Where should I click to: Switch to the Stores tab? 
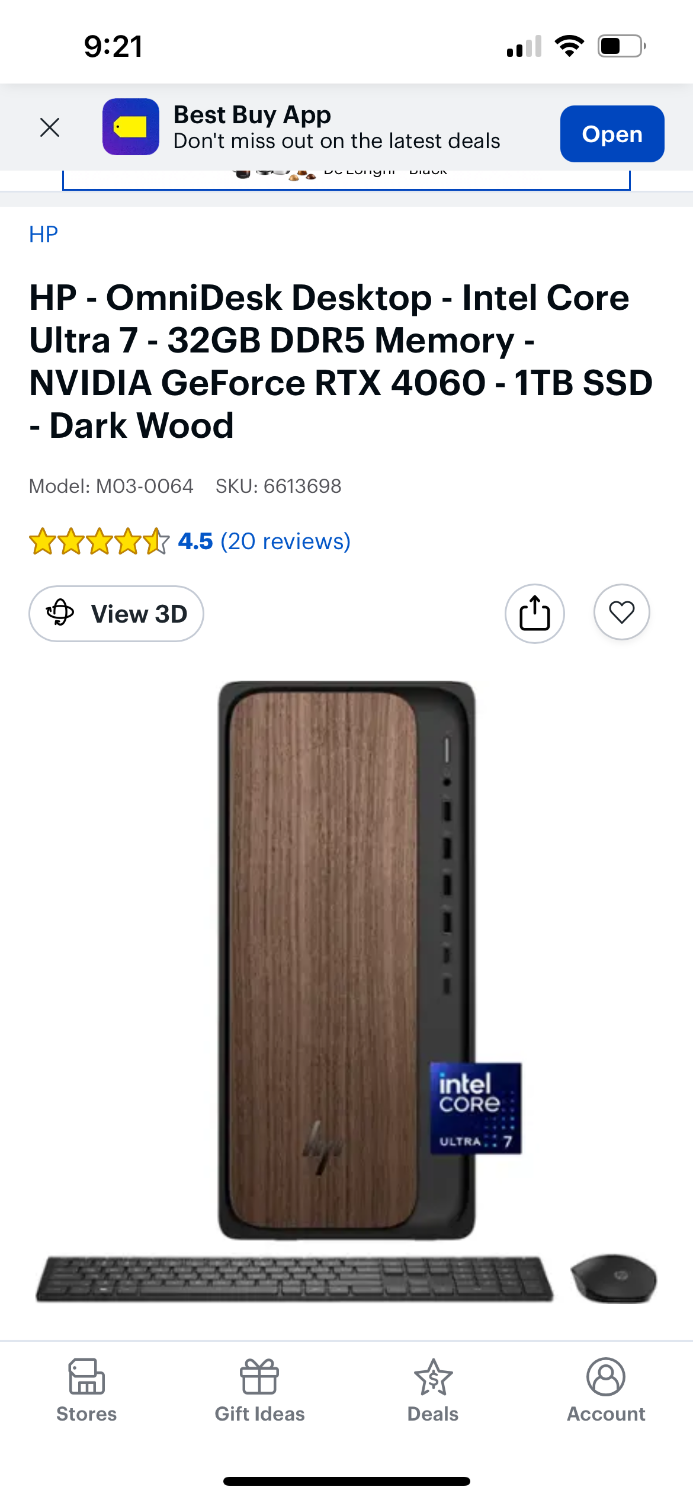click(86, 1390)
